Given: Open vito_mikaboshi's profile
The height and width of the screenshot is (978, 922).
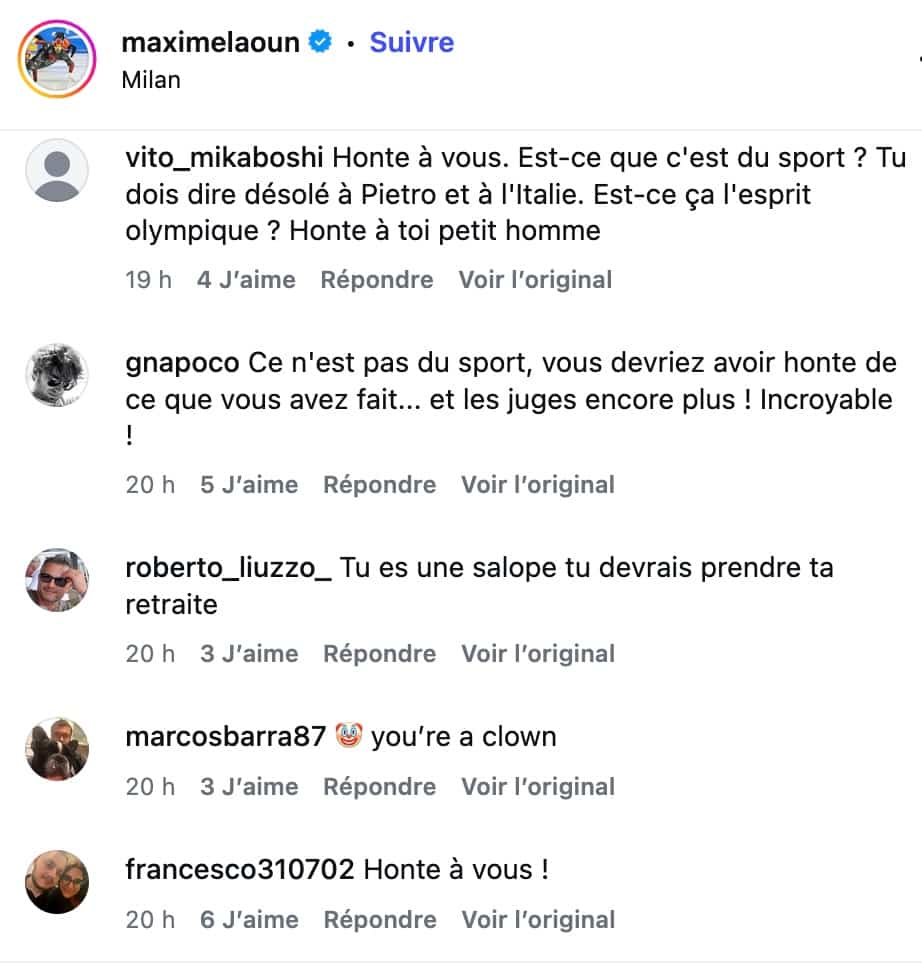Looking at the screenshot, I should pos(225,157).
